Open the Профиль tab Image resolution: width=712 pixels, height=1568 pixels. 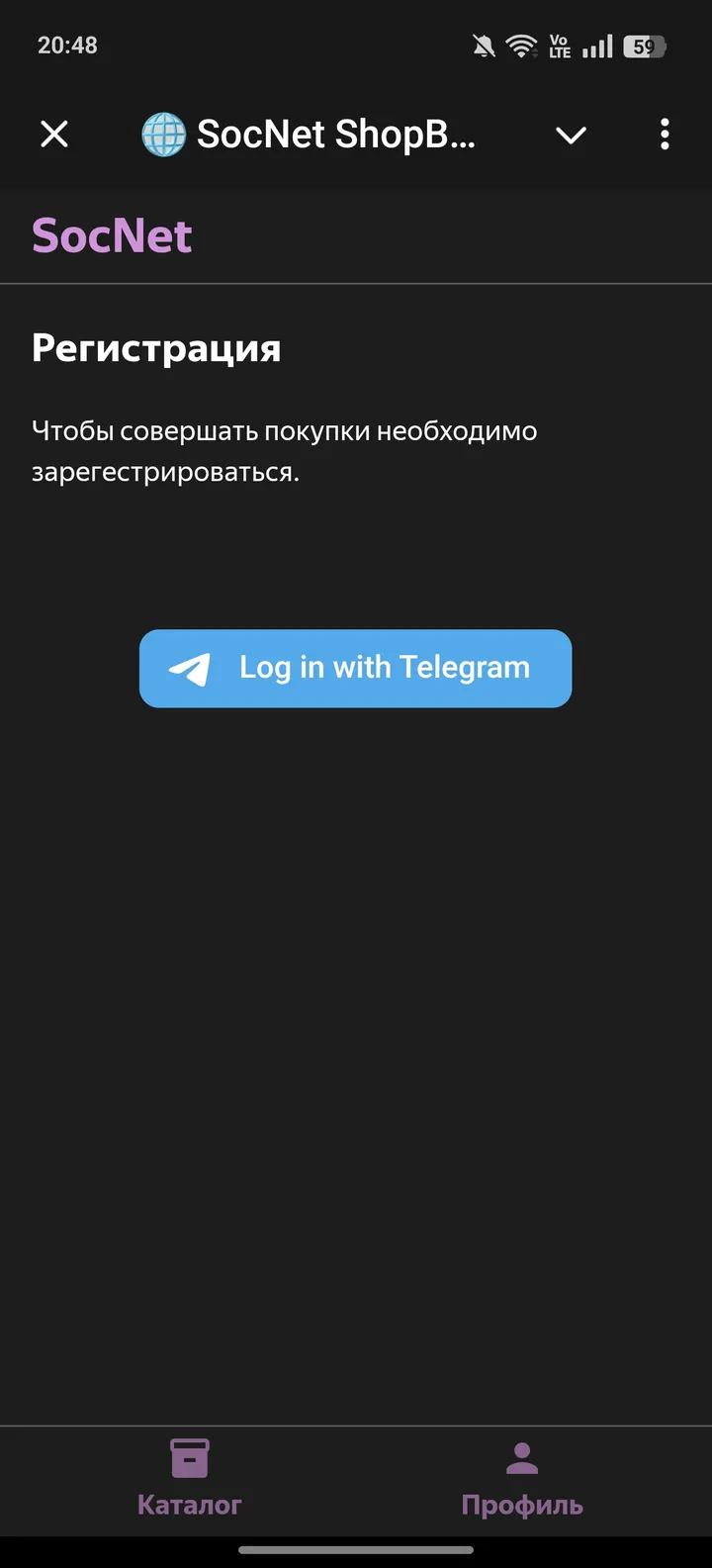(x=522, y=1479)
